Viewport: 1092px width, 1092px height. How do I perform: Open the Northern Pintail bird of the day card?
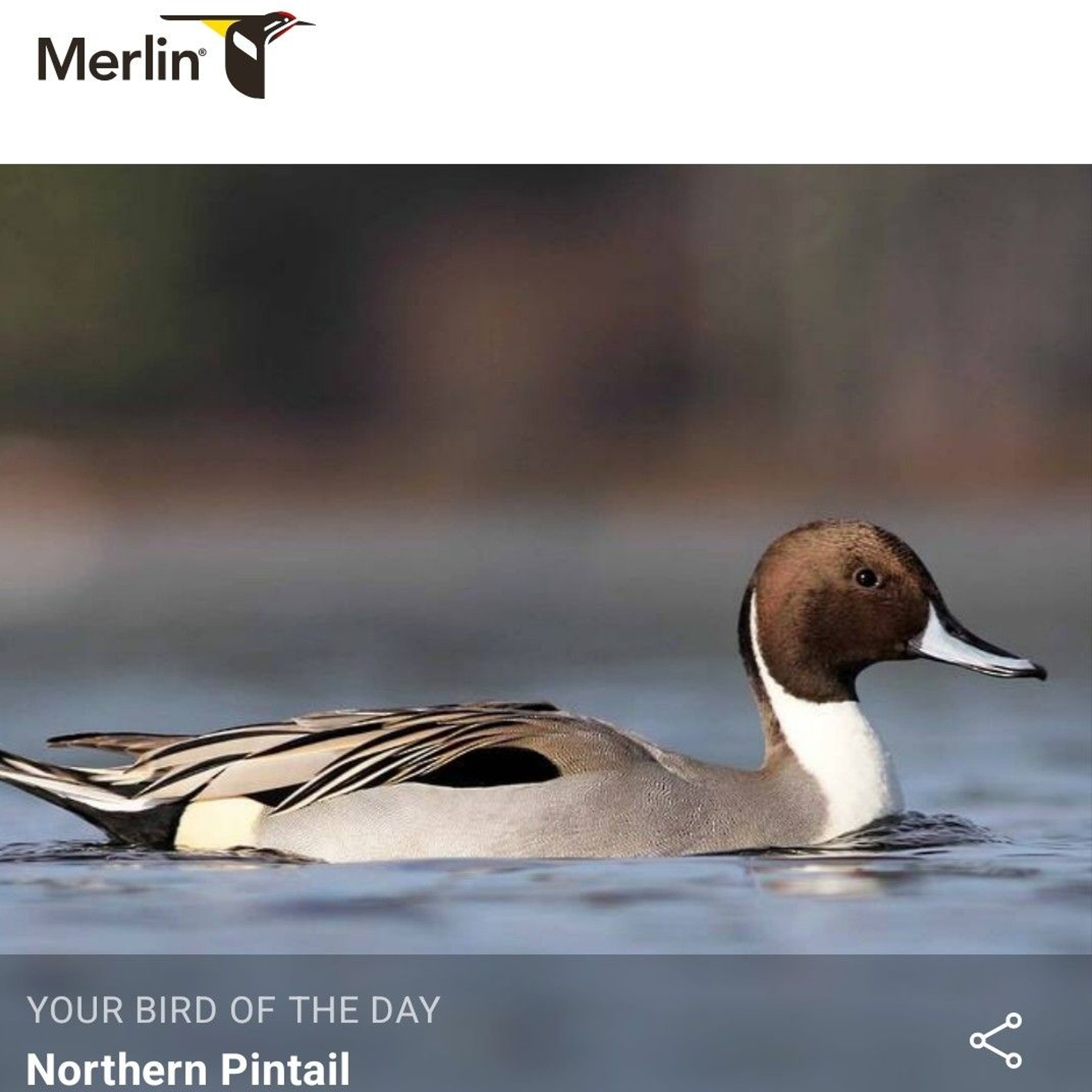(188, 1068)
